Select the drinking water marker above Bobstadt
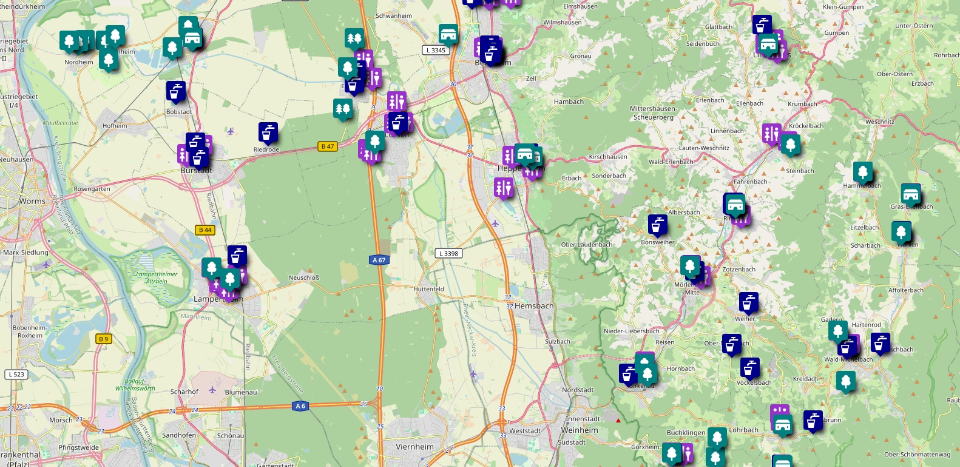Viewport: 960px width, 467px height. (x=176, y=92)
